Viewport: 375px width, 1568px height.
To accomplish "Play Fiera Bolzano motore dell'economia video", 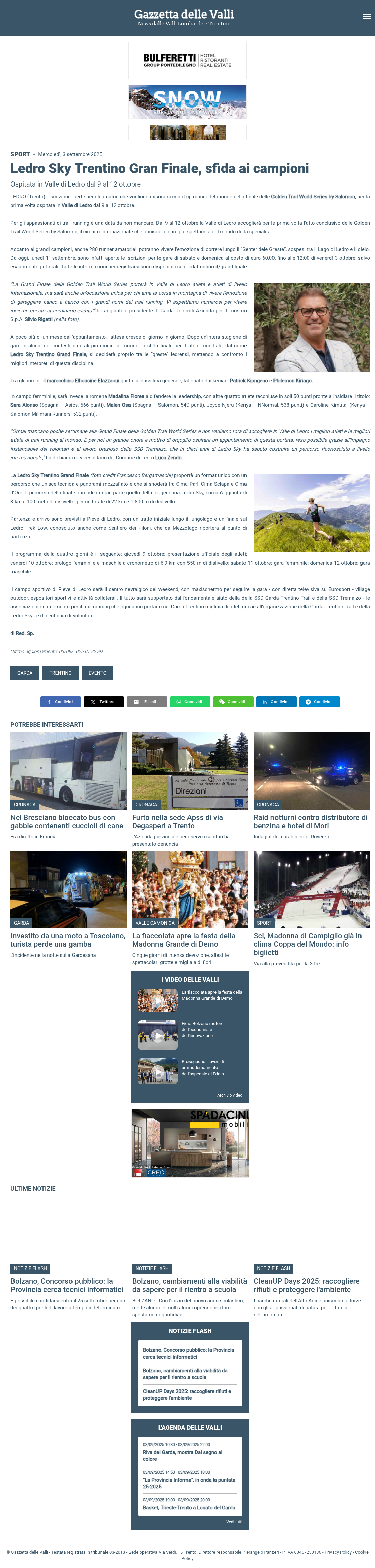I will tap(158, 1035).
